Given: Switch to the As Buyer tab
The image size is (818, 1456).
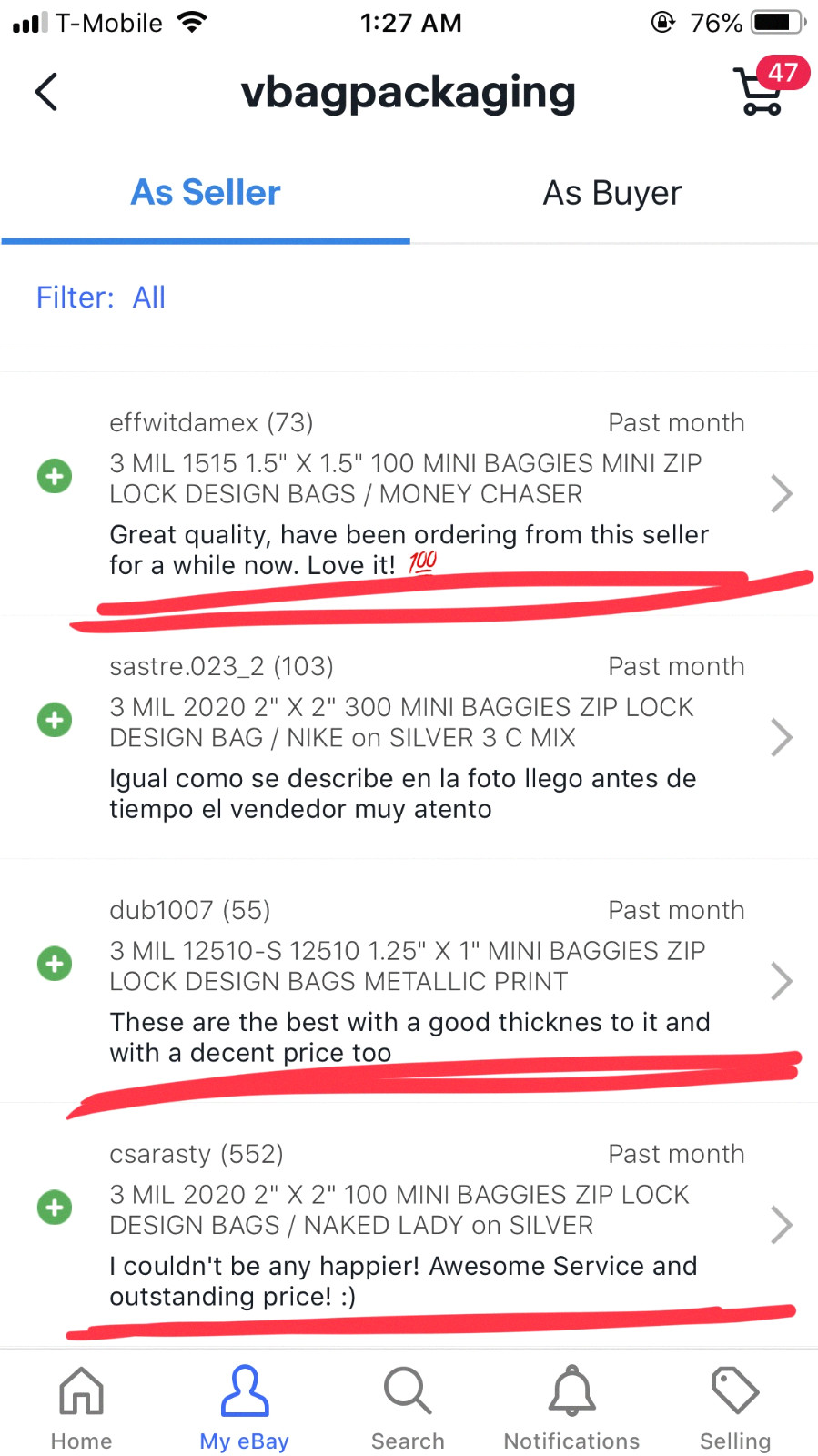Looking at the screenshot, I should point(612,193).
